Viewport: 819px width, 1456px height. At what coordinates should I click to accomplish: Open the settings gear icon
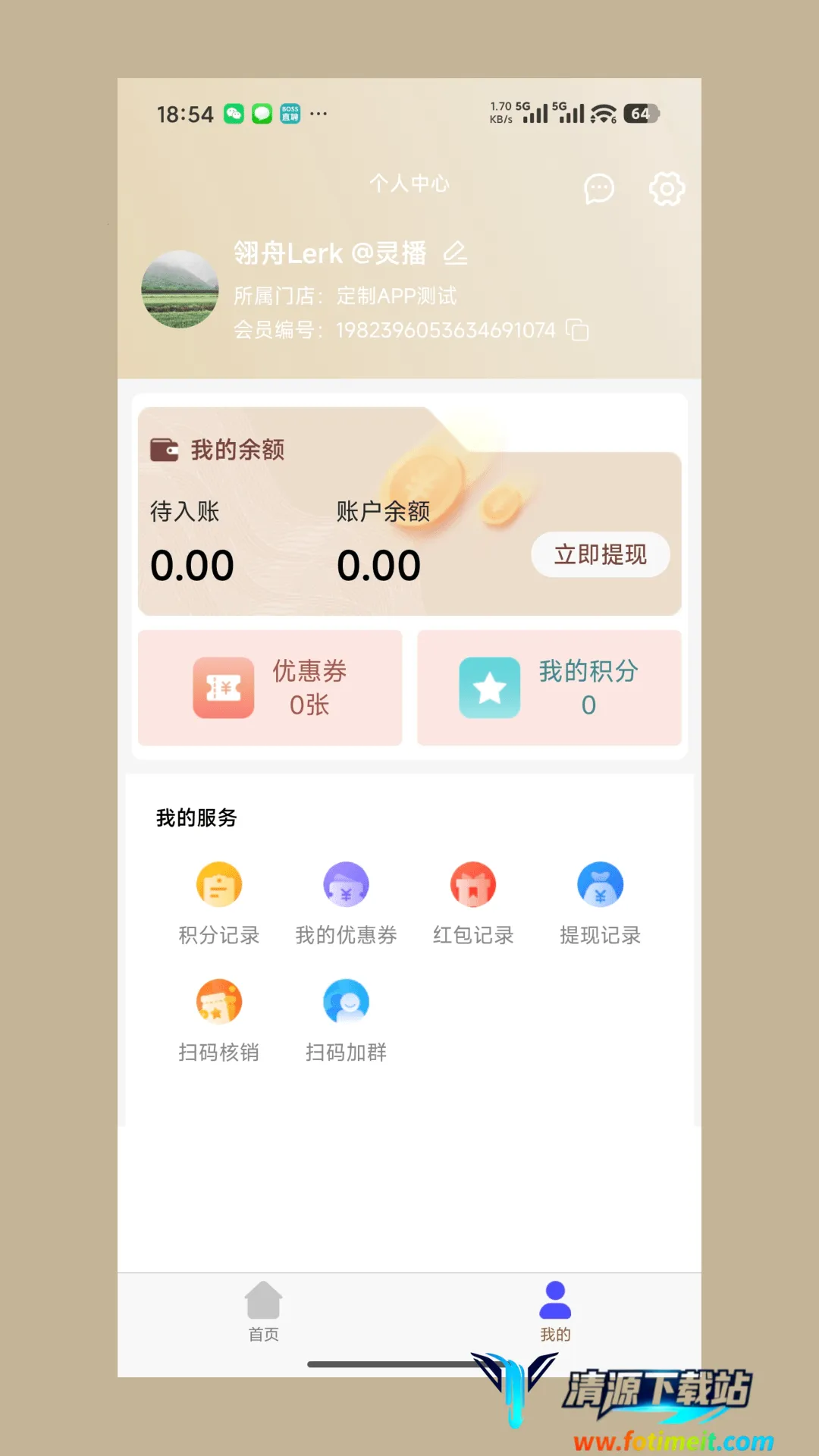tap(667, 189)
